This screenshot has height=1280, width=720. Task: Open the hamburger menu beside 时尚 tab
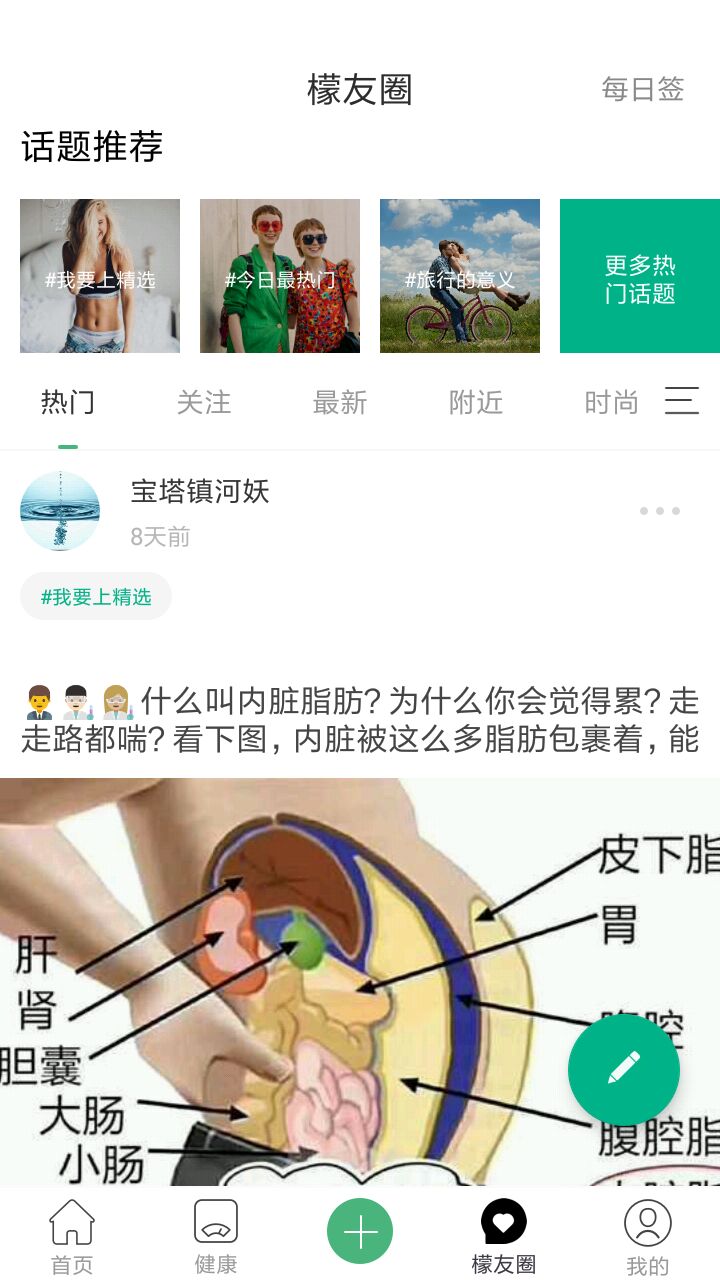683,401
